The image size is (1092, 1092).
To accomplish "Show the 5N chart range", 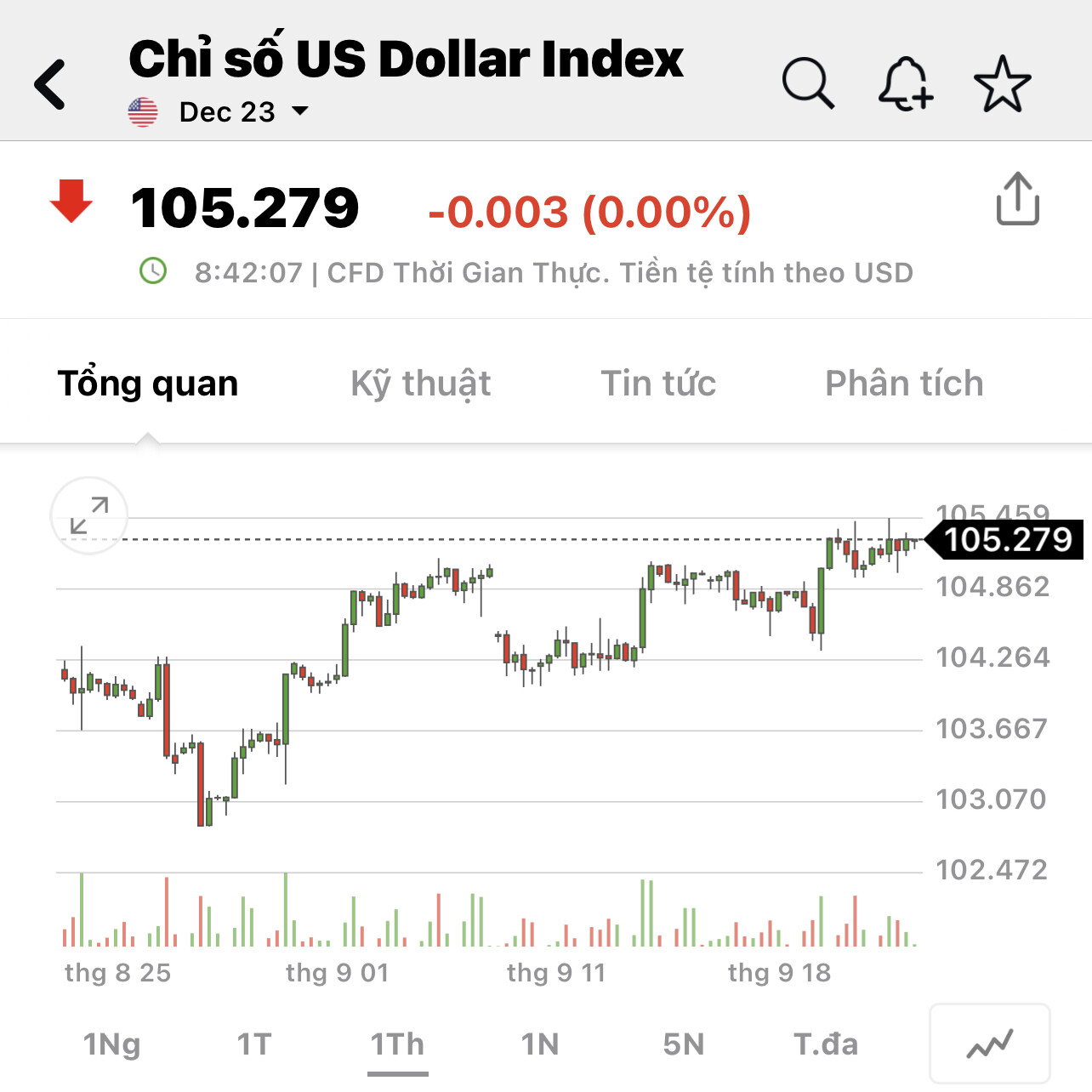I will [x=683, y=1044].
